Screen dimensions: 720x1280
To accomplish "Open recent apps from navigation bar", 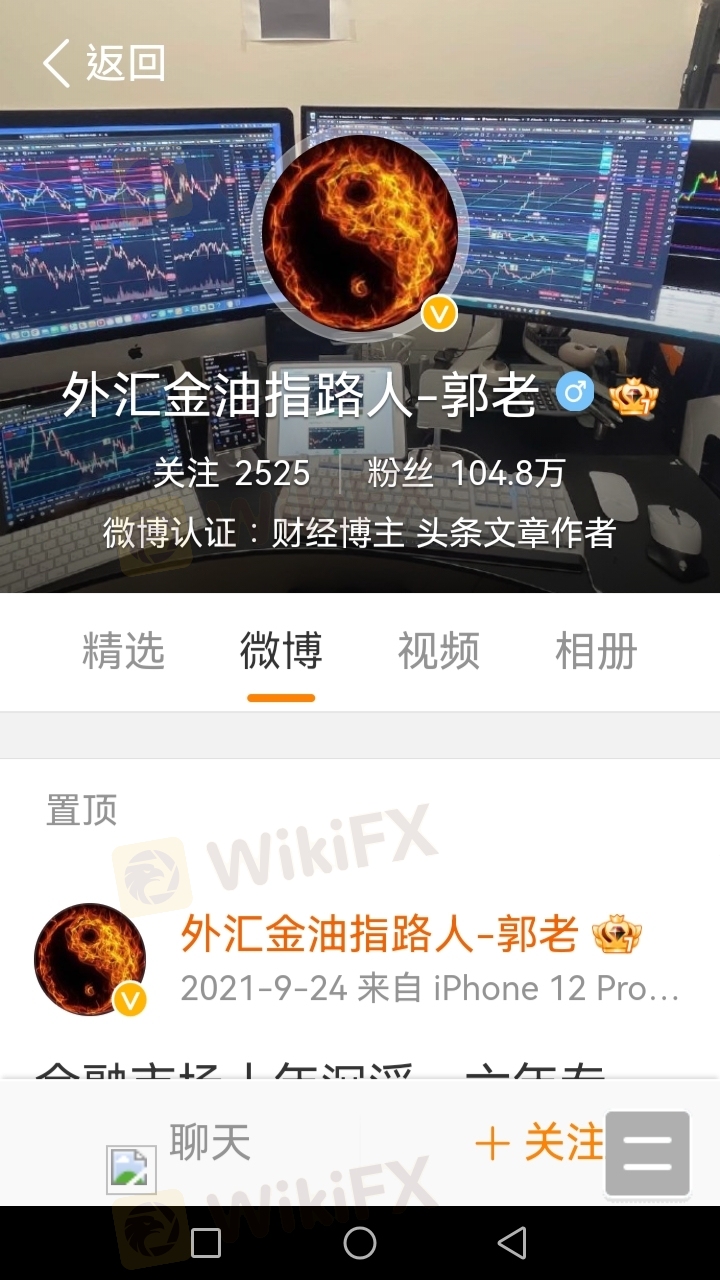I will (206, 1243).
